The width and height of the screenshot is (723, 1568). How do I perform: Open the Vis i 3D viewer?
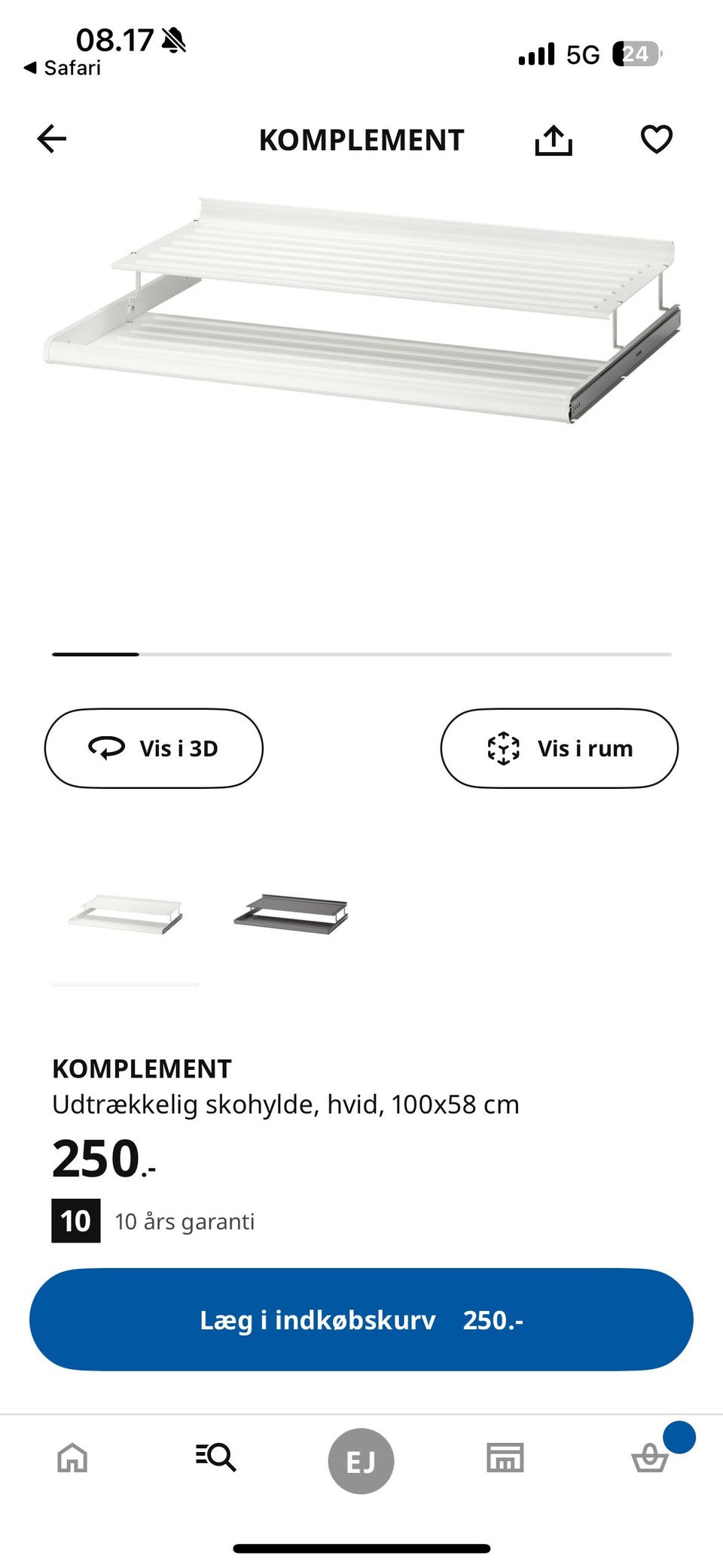pos(154,748)
